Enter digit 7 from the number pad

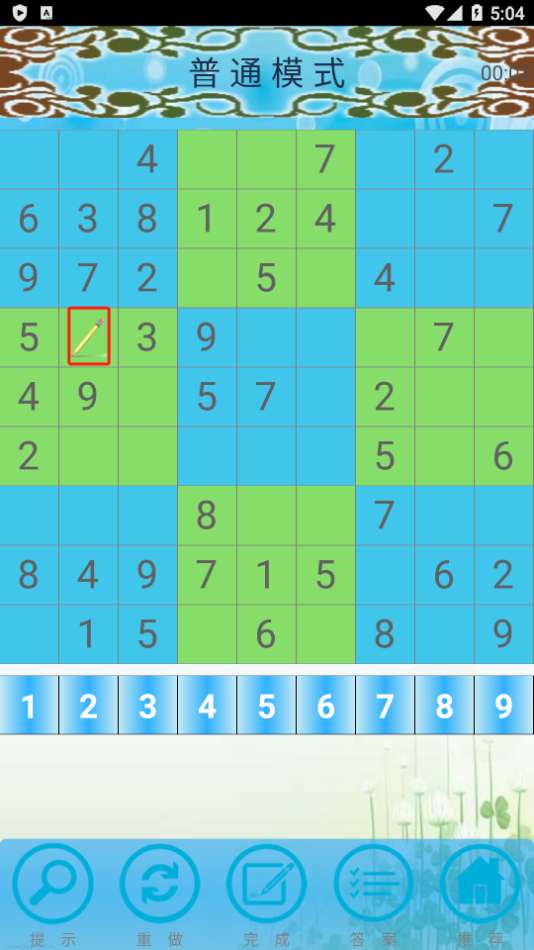click(x=385, y=705)
